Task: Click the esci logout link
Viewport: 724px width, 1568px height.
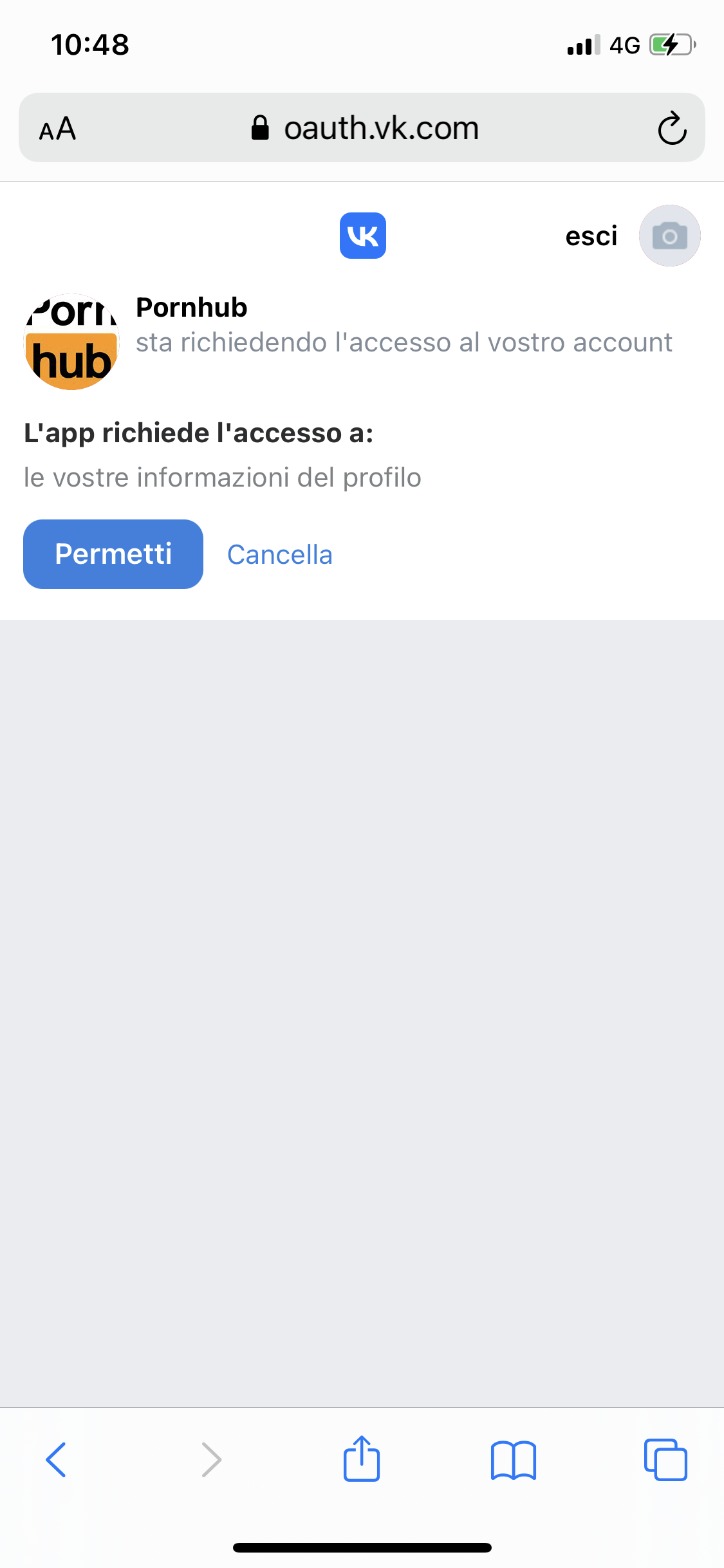Action: pos(591,236)
